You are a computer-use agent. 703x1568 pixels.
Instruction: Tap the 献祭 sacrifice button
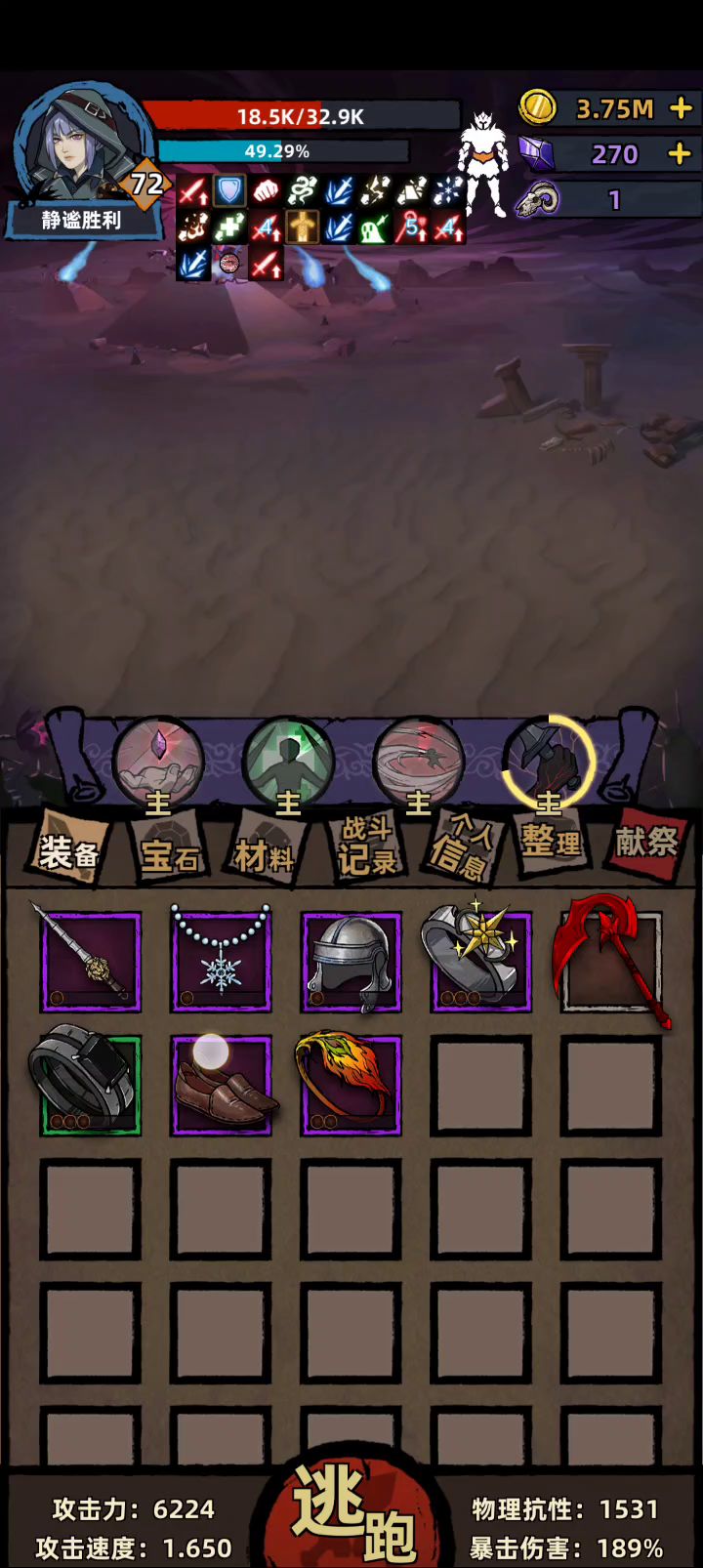point(646,841)
